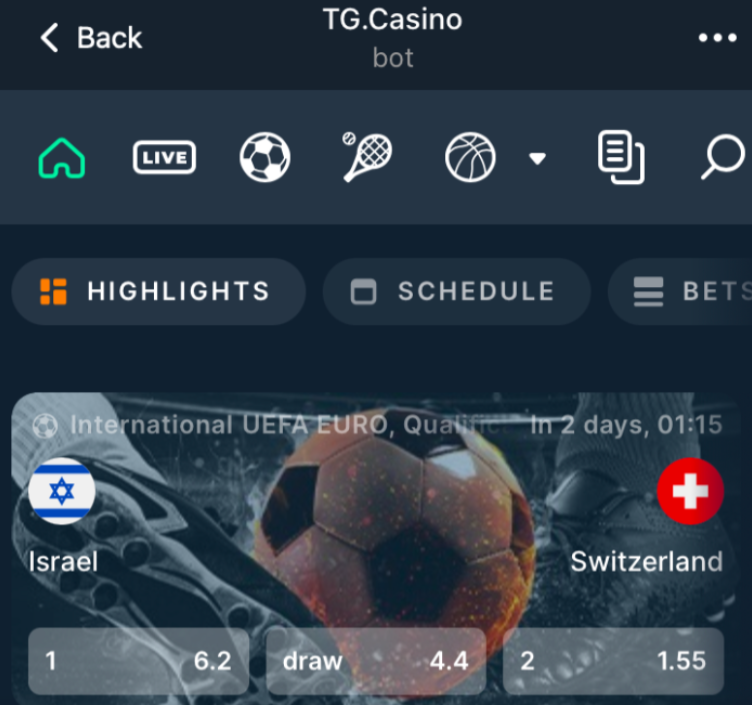
Task: Bet on Switzerland win at 1.55
Action: [x=613, y=661]
